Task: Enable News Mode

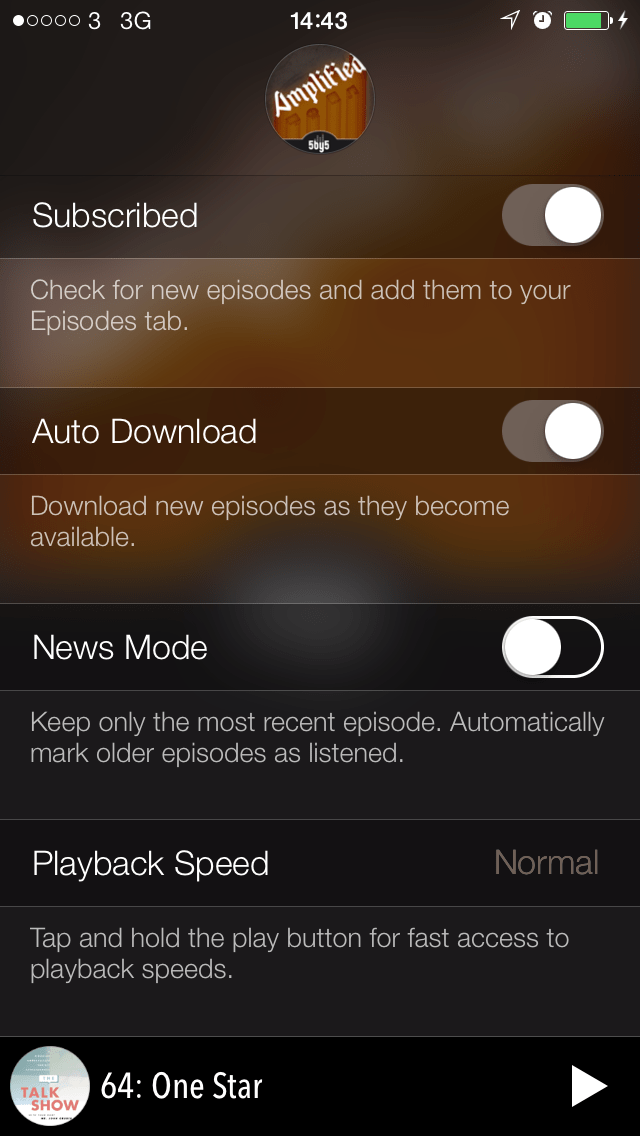Action: (x=552, y=647)
